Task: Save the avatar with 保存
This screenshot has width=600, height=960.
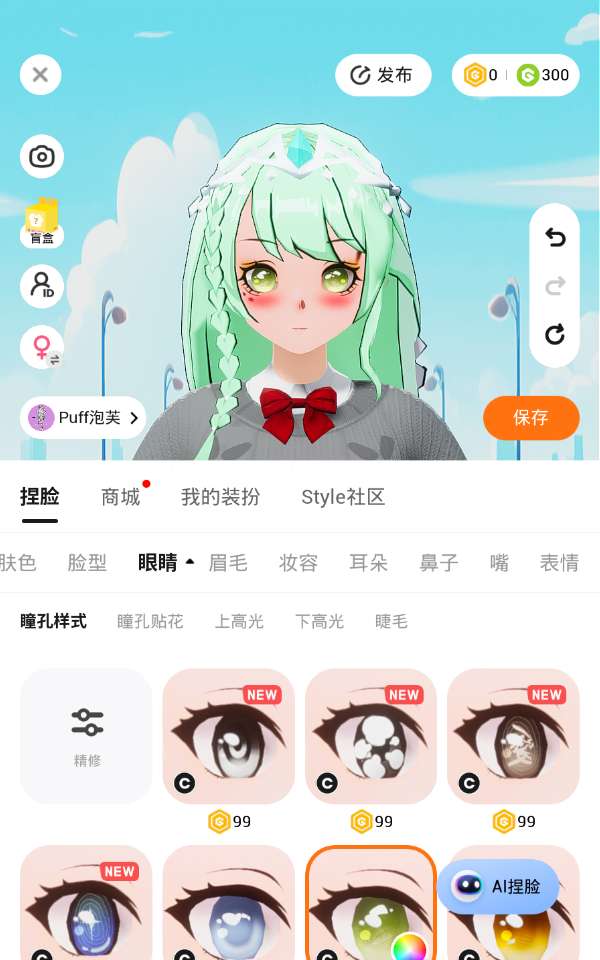Action: point(531,418)
